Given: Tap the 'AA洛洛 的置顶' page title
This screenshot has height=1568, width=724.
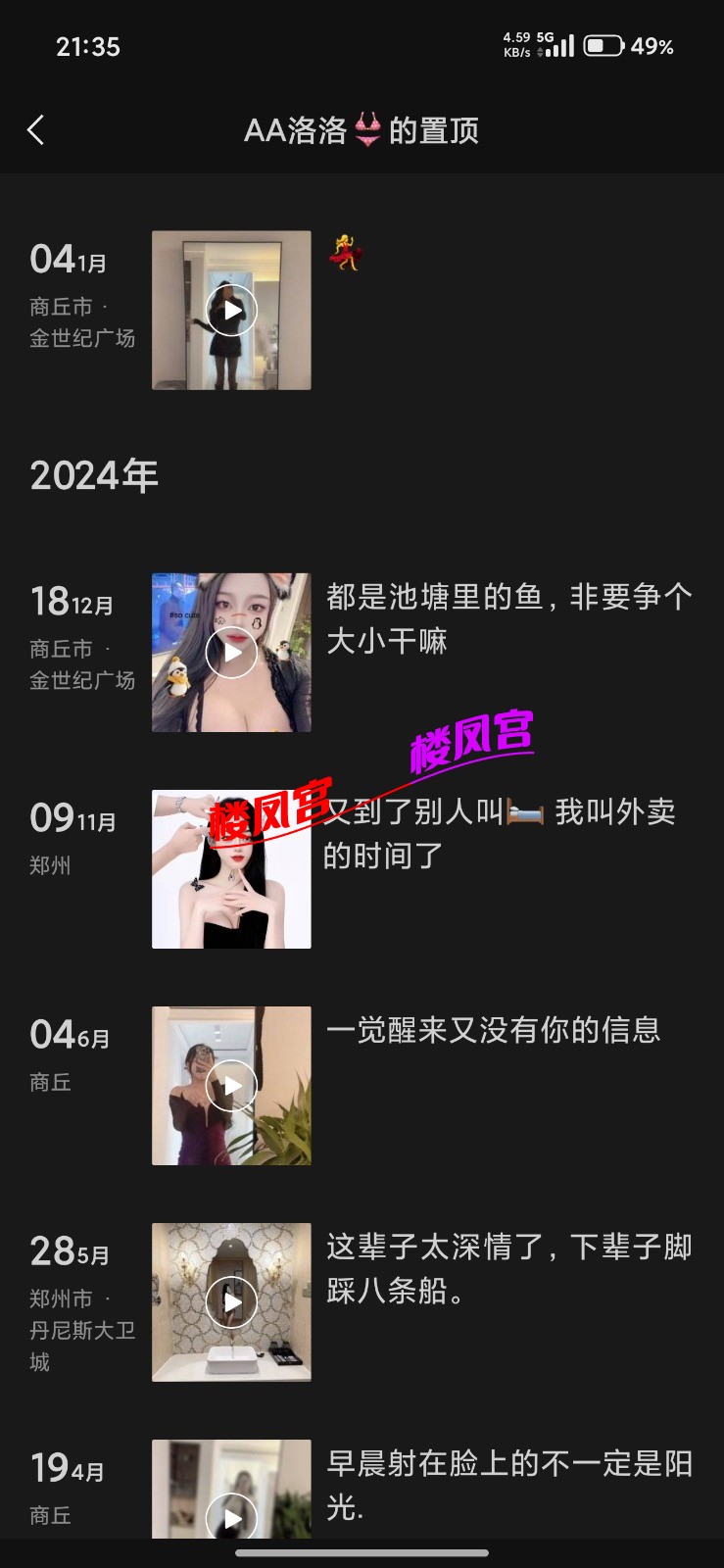Looking at the screenshot, I should 362,129.
